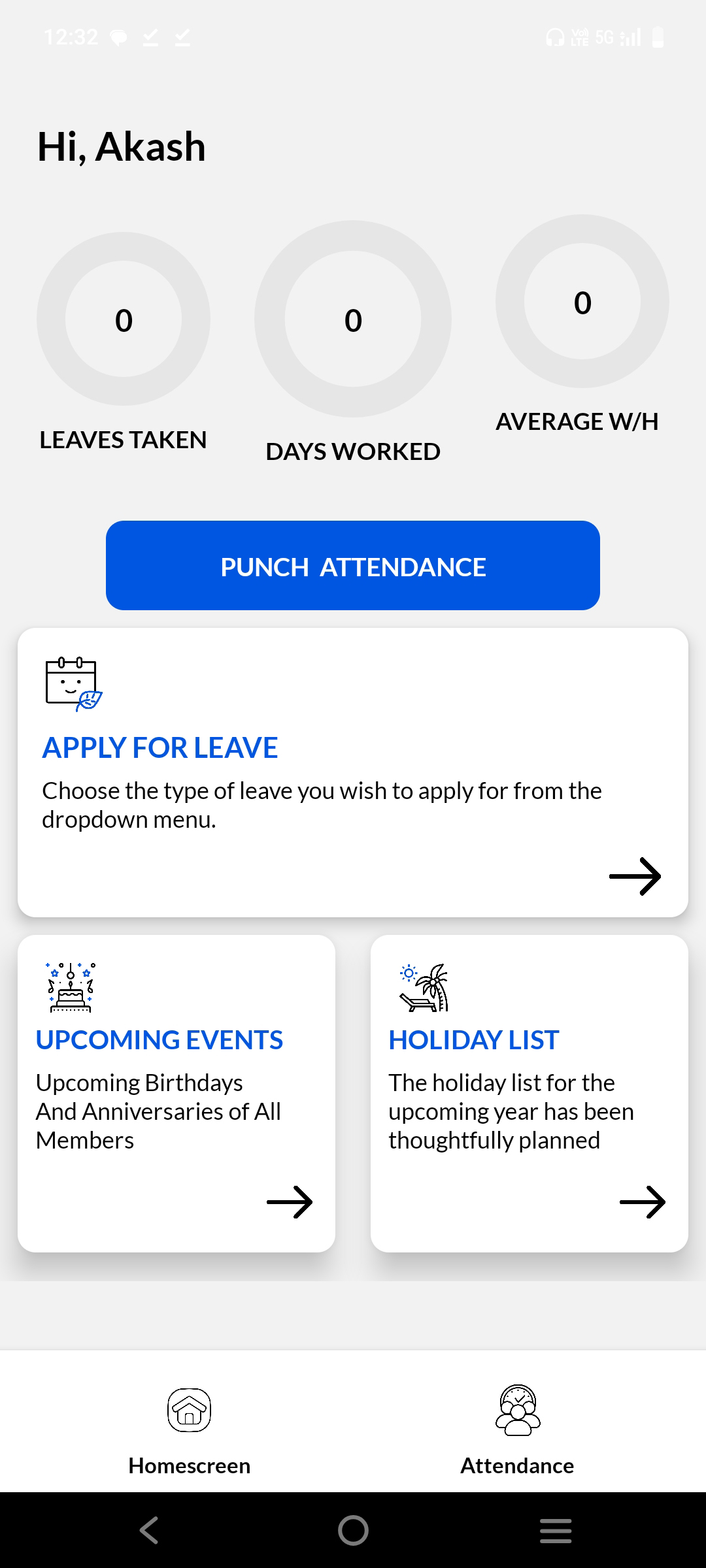Image resolution: width=706 pixels, height=1568 pixels.
Task: Tap the Punch Attendance button
Action: 353,566
